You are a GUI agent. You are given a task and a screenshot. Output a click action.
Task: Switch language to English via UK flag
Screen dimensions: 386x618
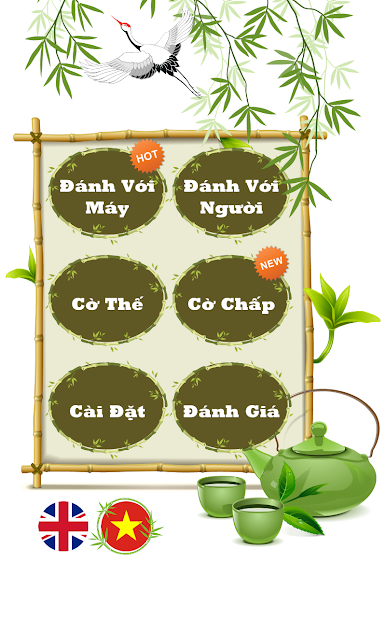click(63, 526)
